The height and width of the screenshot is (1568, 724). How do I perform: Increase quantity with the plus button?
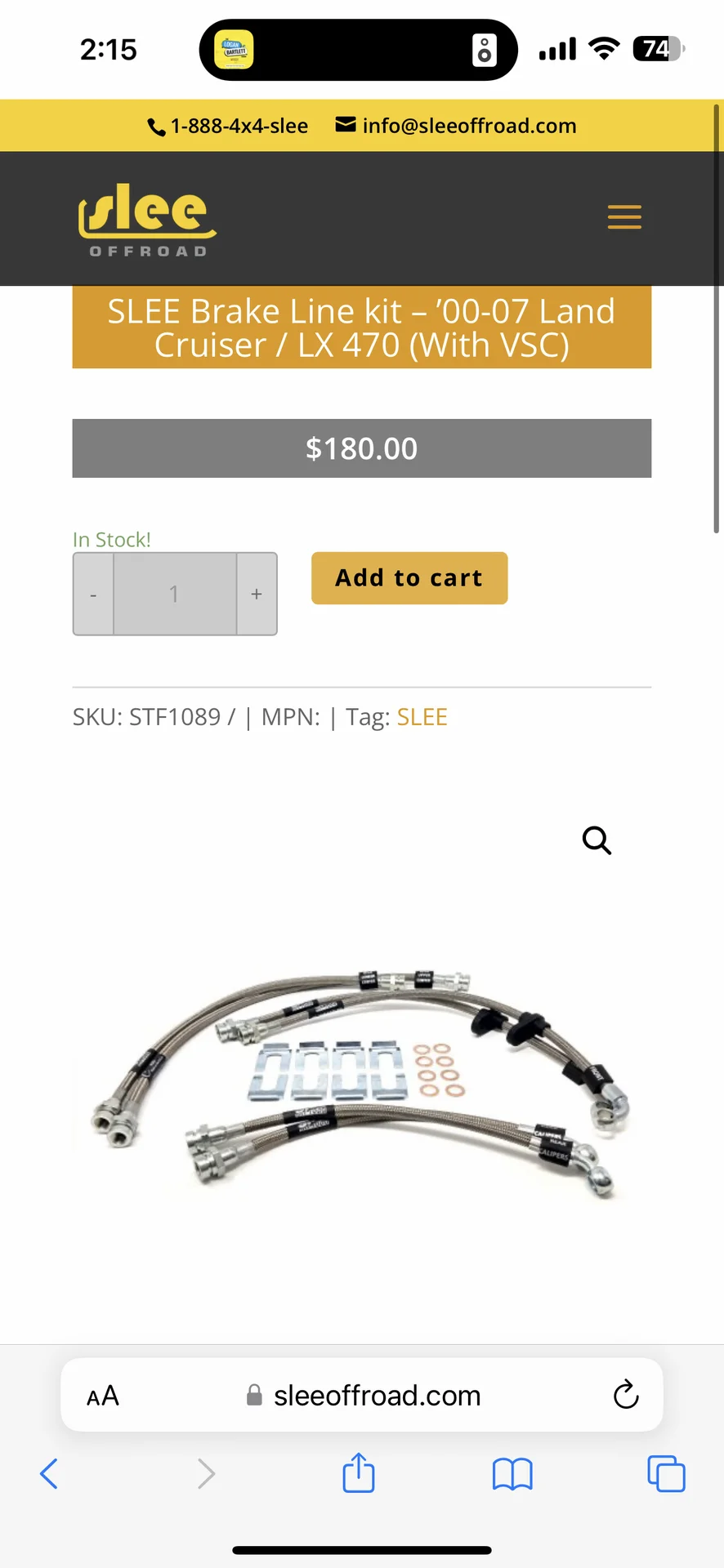point(257,595)
